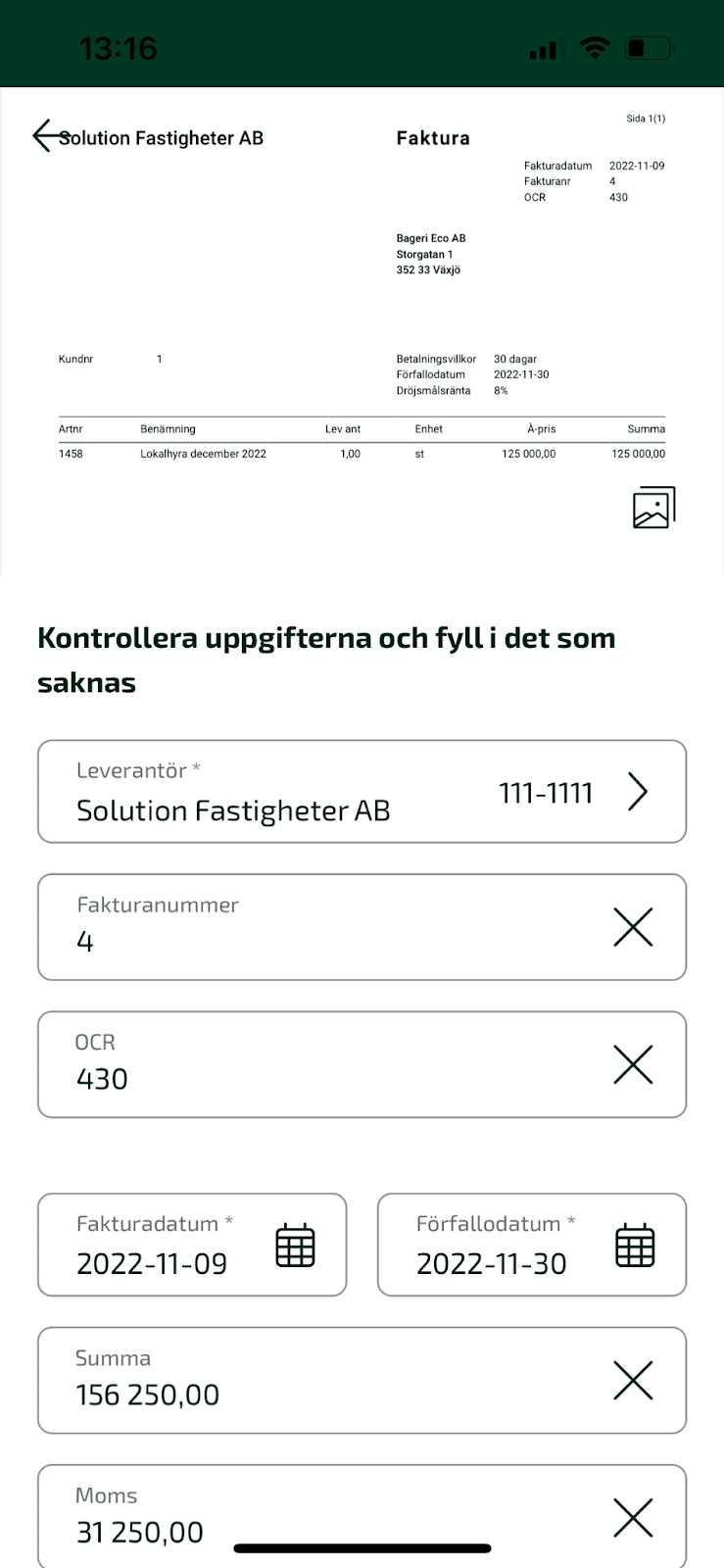Clear the Summa amount

(633, 1381)
